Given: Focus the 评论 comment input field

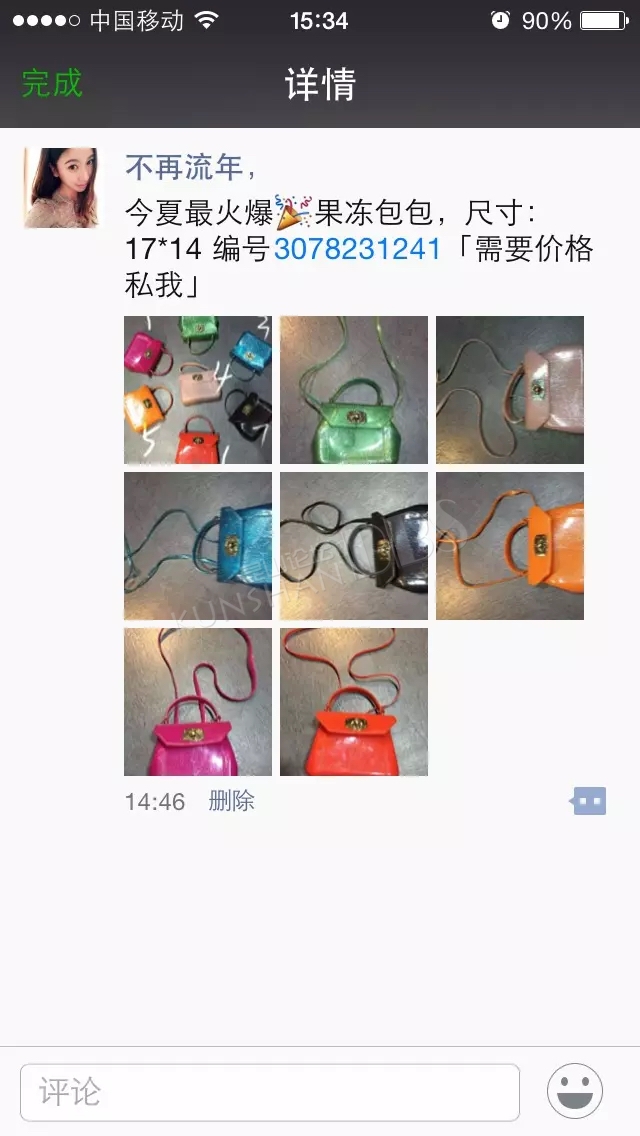Looking at the screenshot, I should [270, 1092].
